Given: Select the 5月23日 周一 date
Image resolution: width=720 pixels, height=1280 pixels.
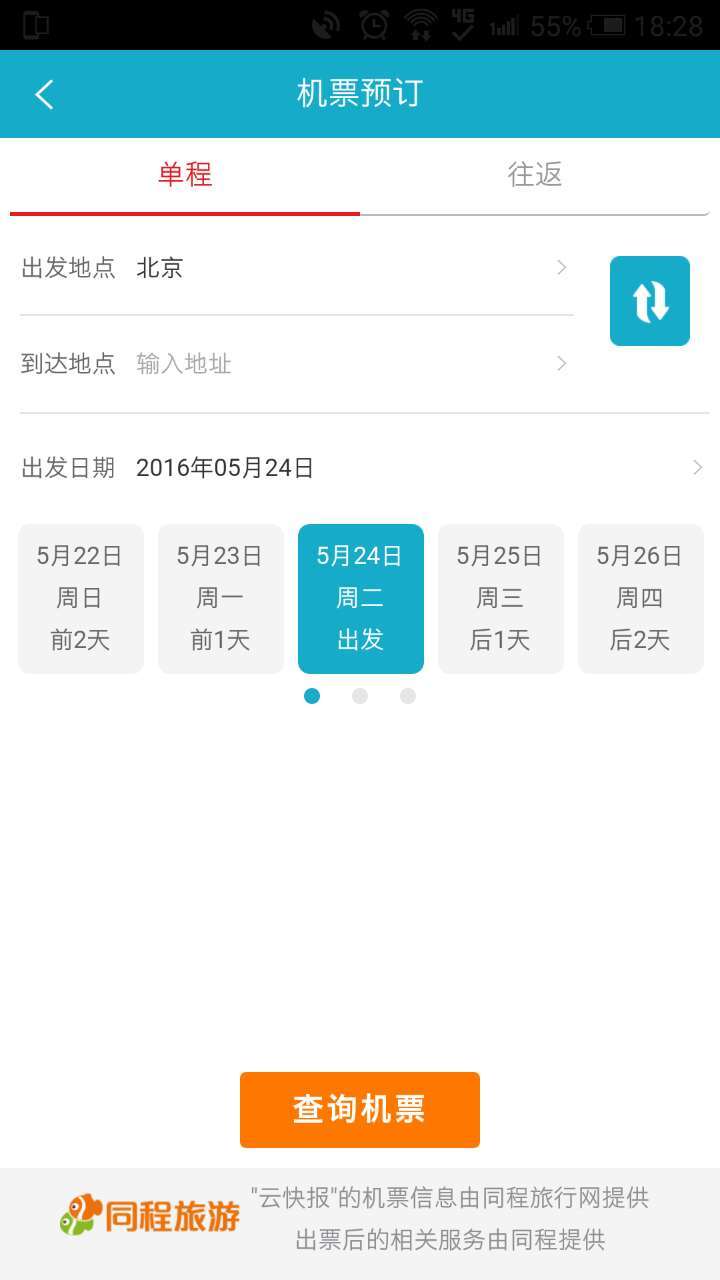Looking at the screenshot, I should [x=220, y=598].
